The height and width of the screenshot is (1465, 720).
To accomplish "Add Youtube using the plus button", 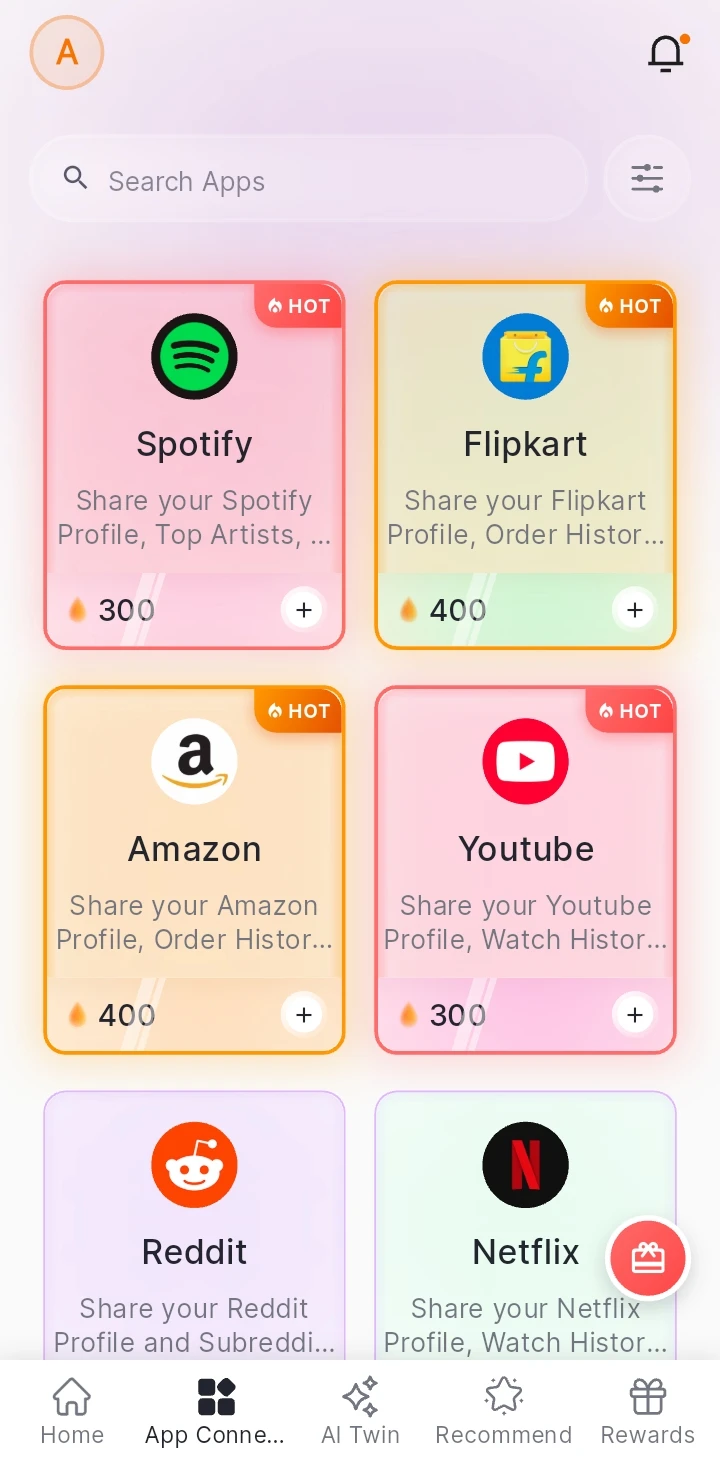I will (x=634, y=1014).
